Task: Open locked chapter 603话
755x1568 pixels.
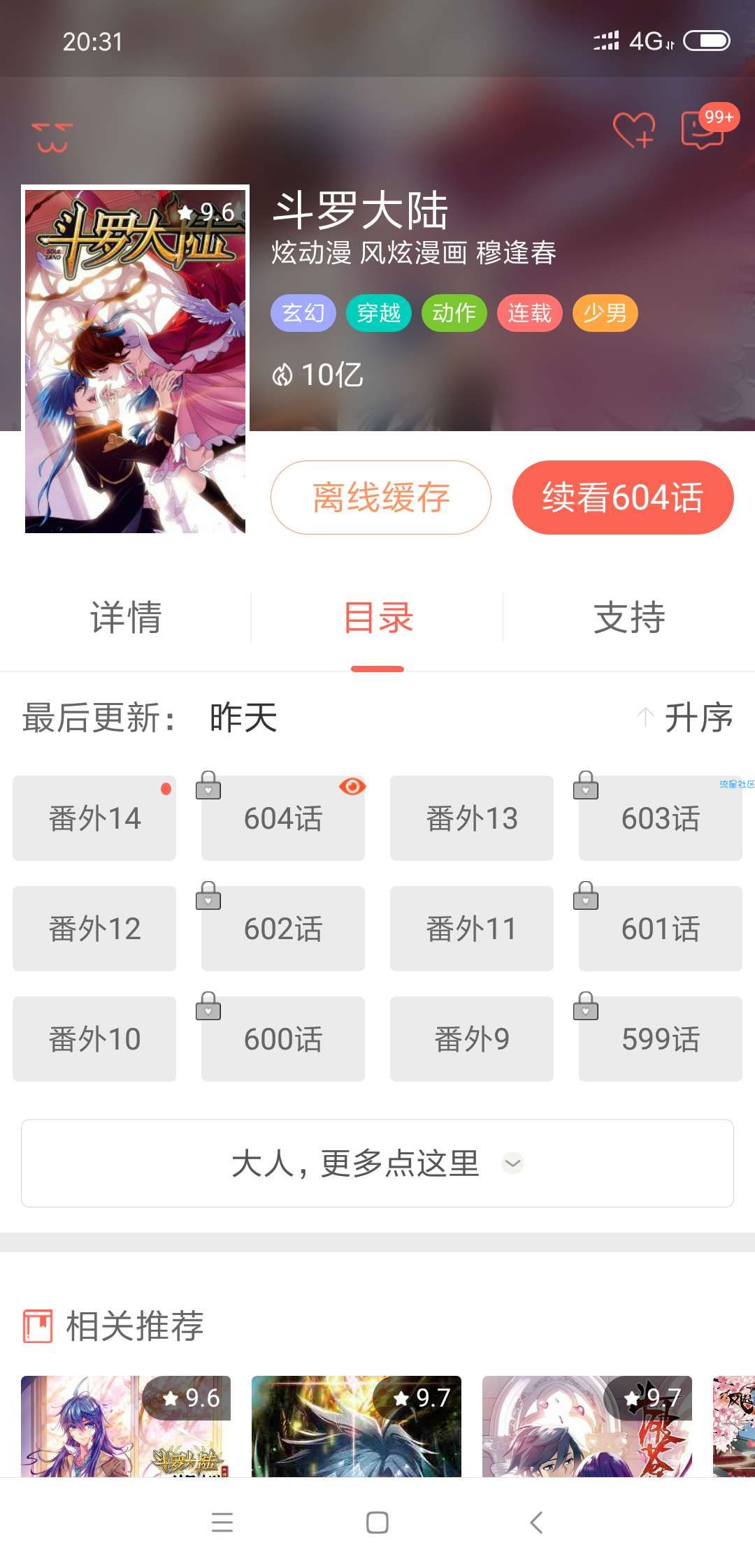Action: pos(661,818)
